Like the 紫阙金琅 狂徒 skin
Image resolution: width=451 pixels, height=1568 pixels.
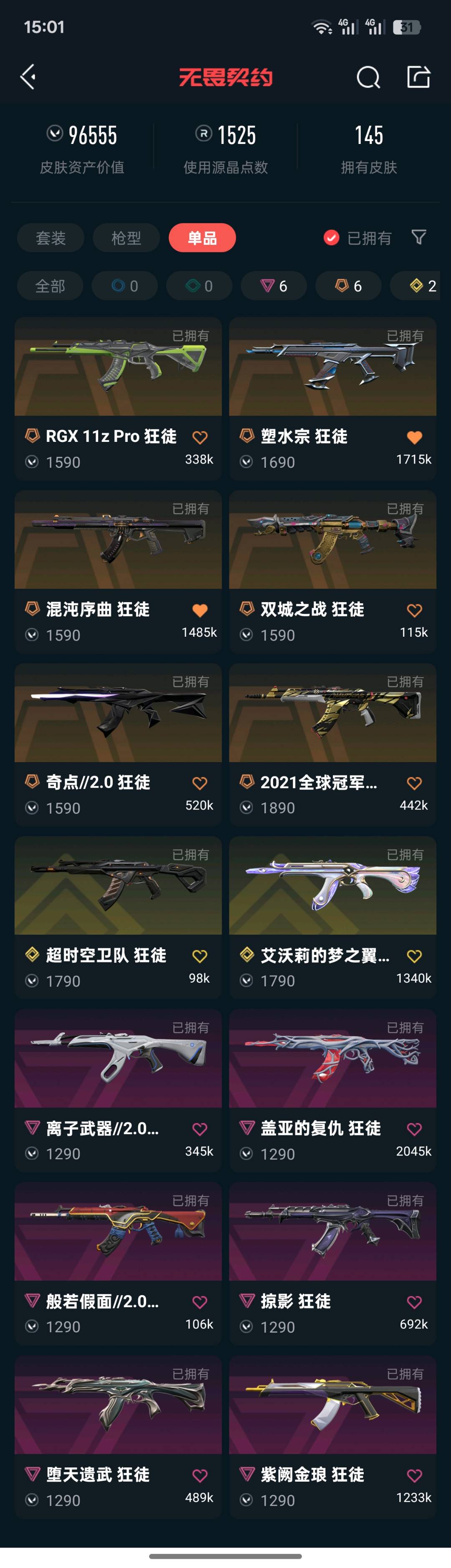pos(414,1475)
